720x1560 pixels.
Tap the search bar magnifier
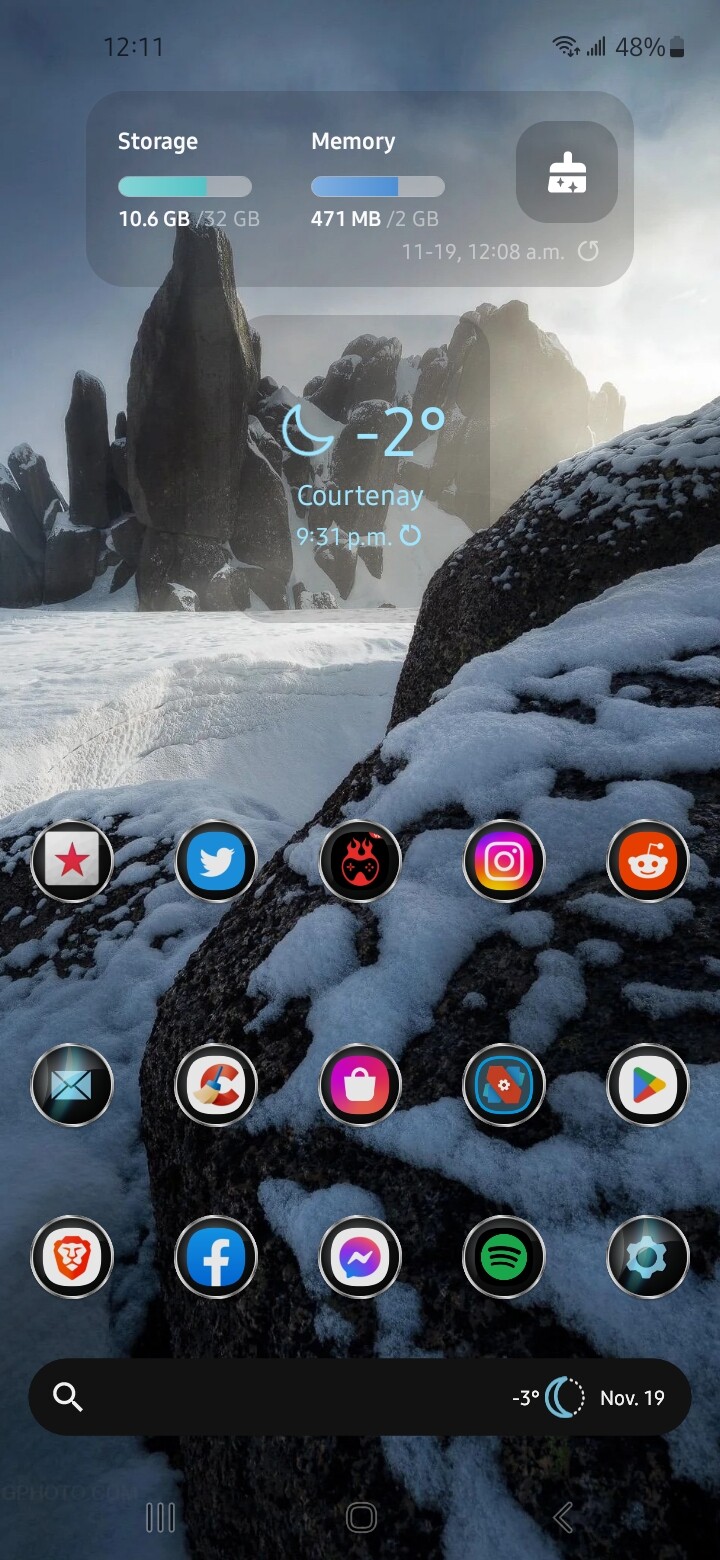click(x=68, y=1397)
